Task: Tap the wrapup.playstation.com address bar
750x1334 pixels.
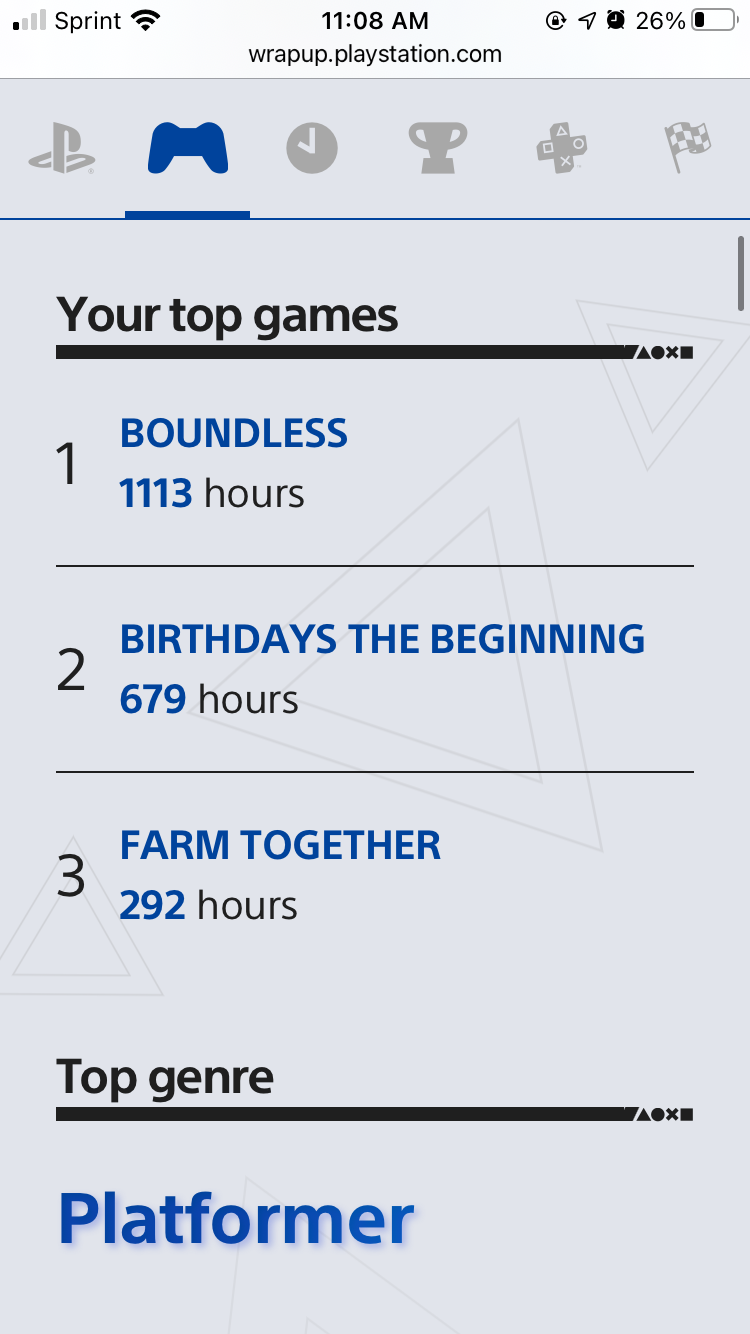Action: [375, 54]
